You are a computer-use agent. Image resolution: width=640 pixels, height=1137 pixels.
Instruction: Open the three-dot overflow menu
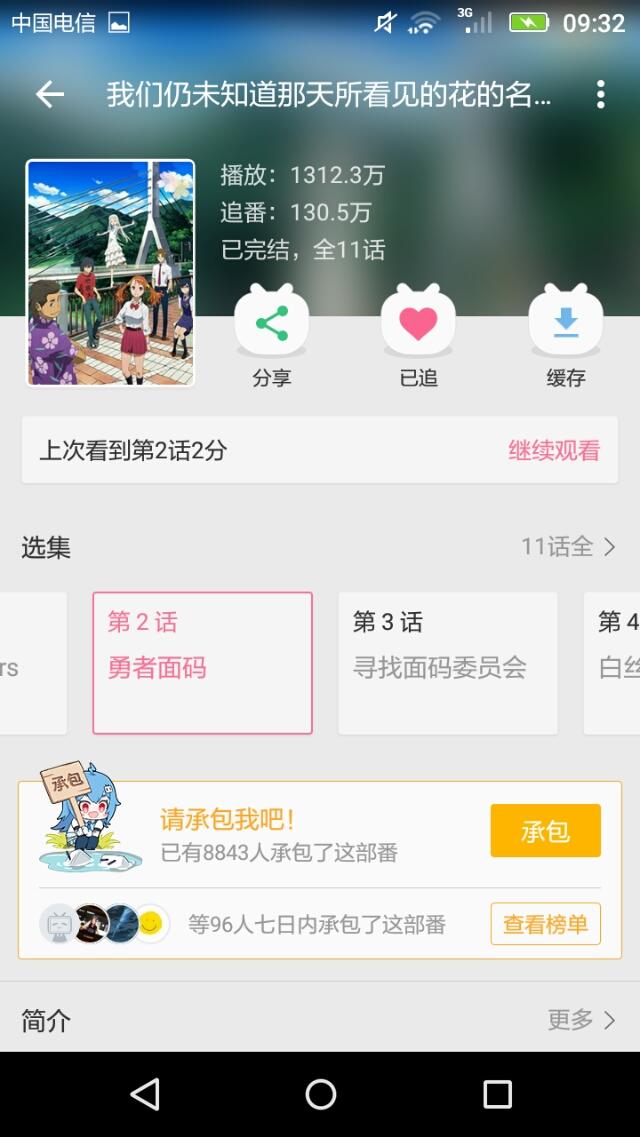click(600, 94)
